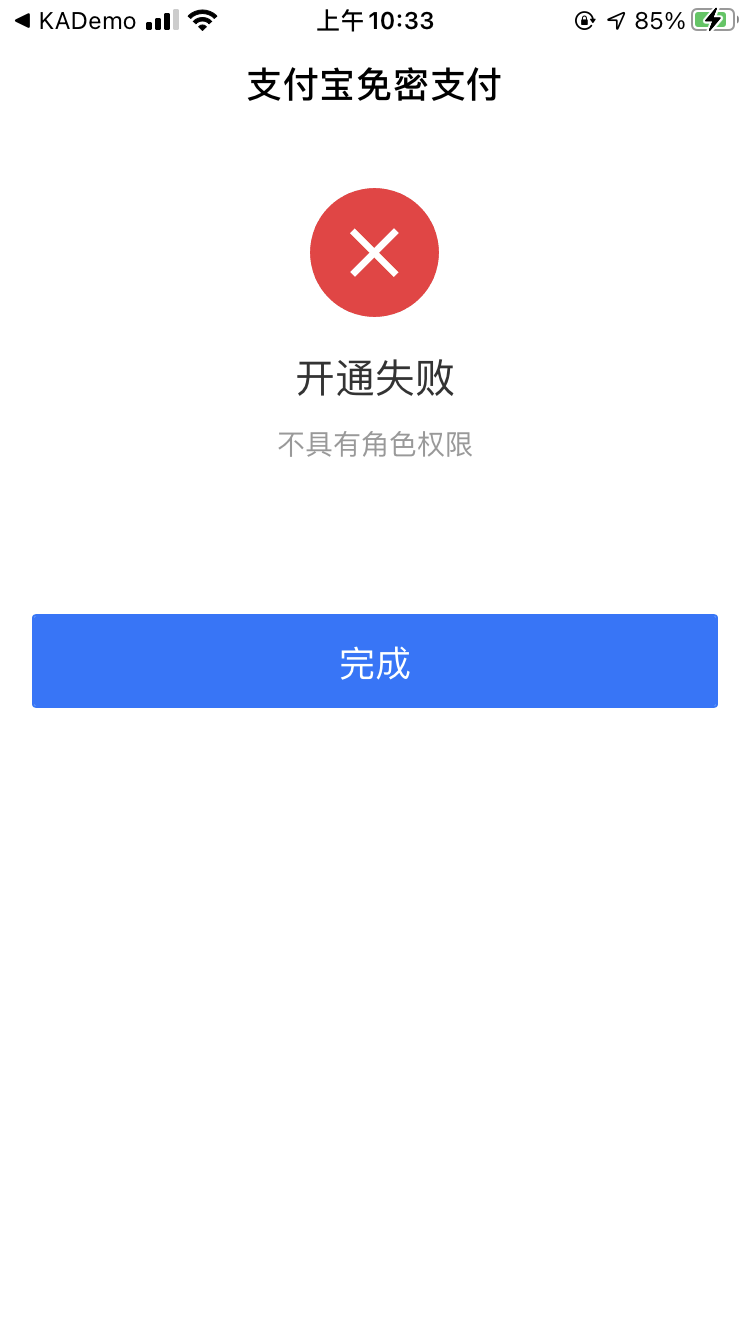Expand the failure reason text area

(x=375, y=443)
